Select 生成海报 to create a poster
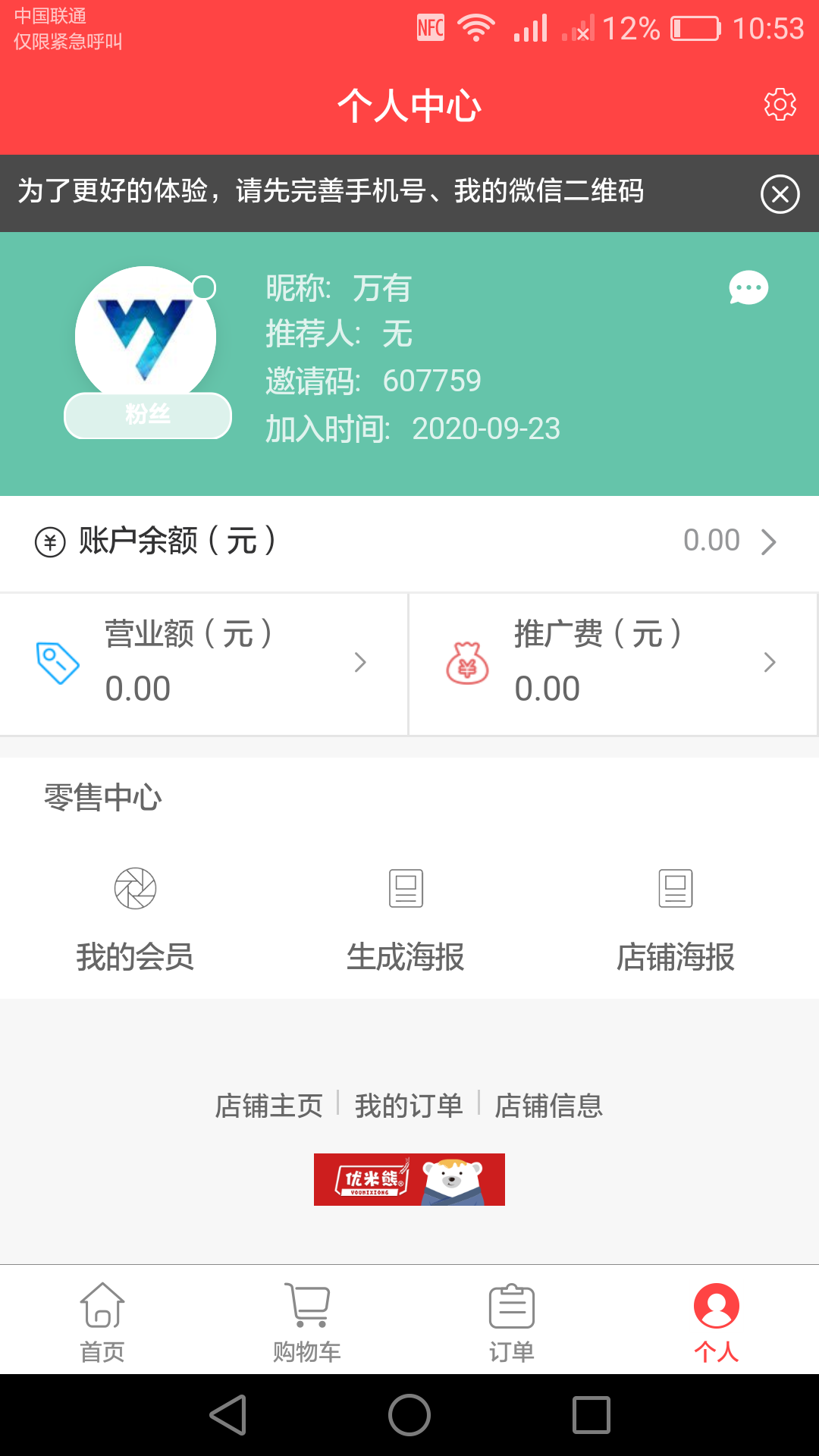This screenshot has width=819, height=1456. pos(406,919)
